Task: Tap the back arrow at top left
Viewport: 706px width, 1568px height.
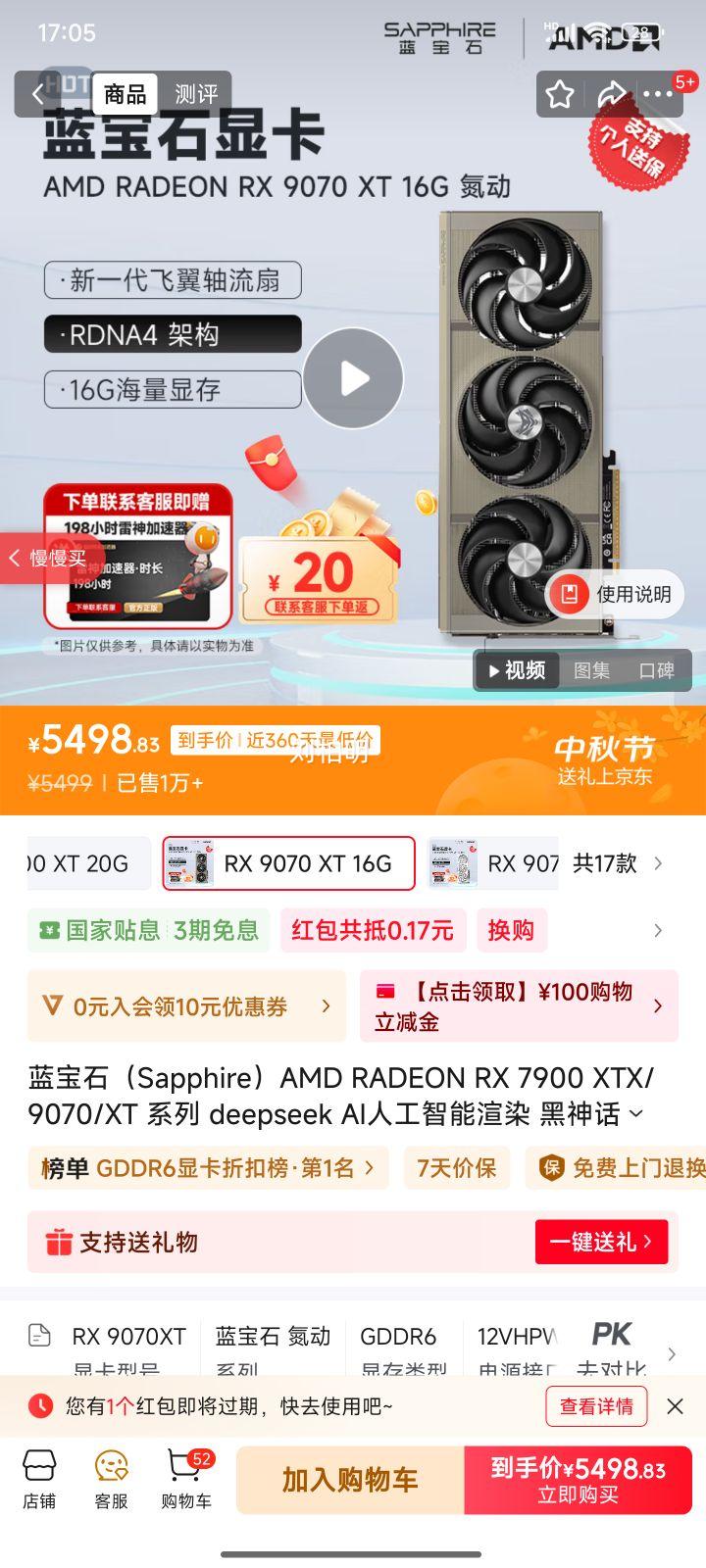Action: 39,94
